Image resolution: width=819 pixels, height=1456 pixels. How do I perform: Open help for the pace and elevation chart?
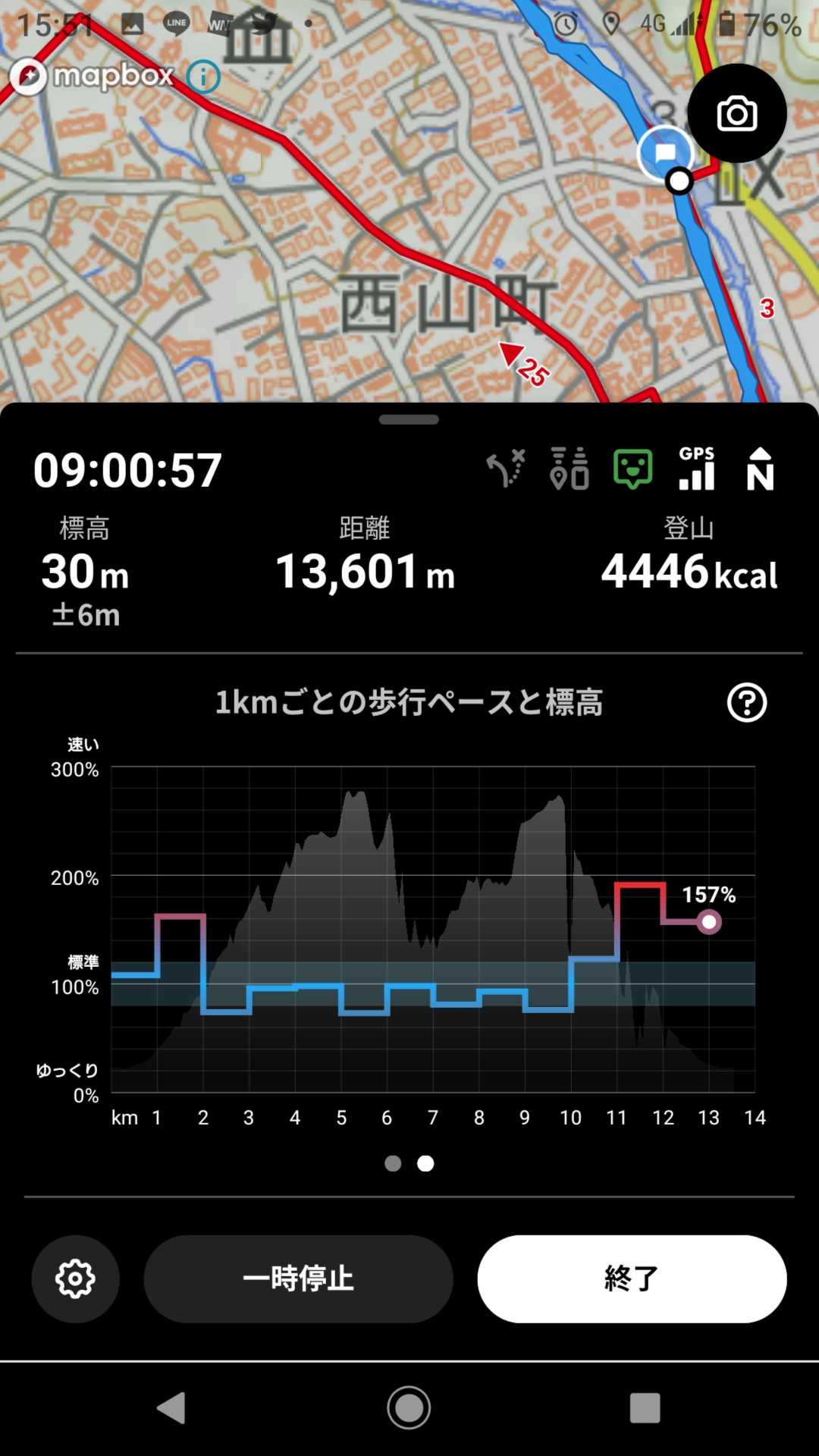coord(747,702)
